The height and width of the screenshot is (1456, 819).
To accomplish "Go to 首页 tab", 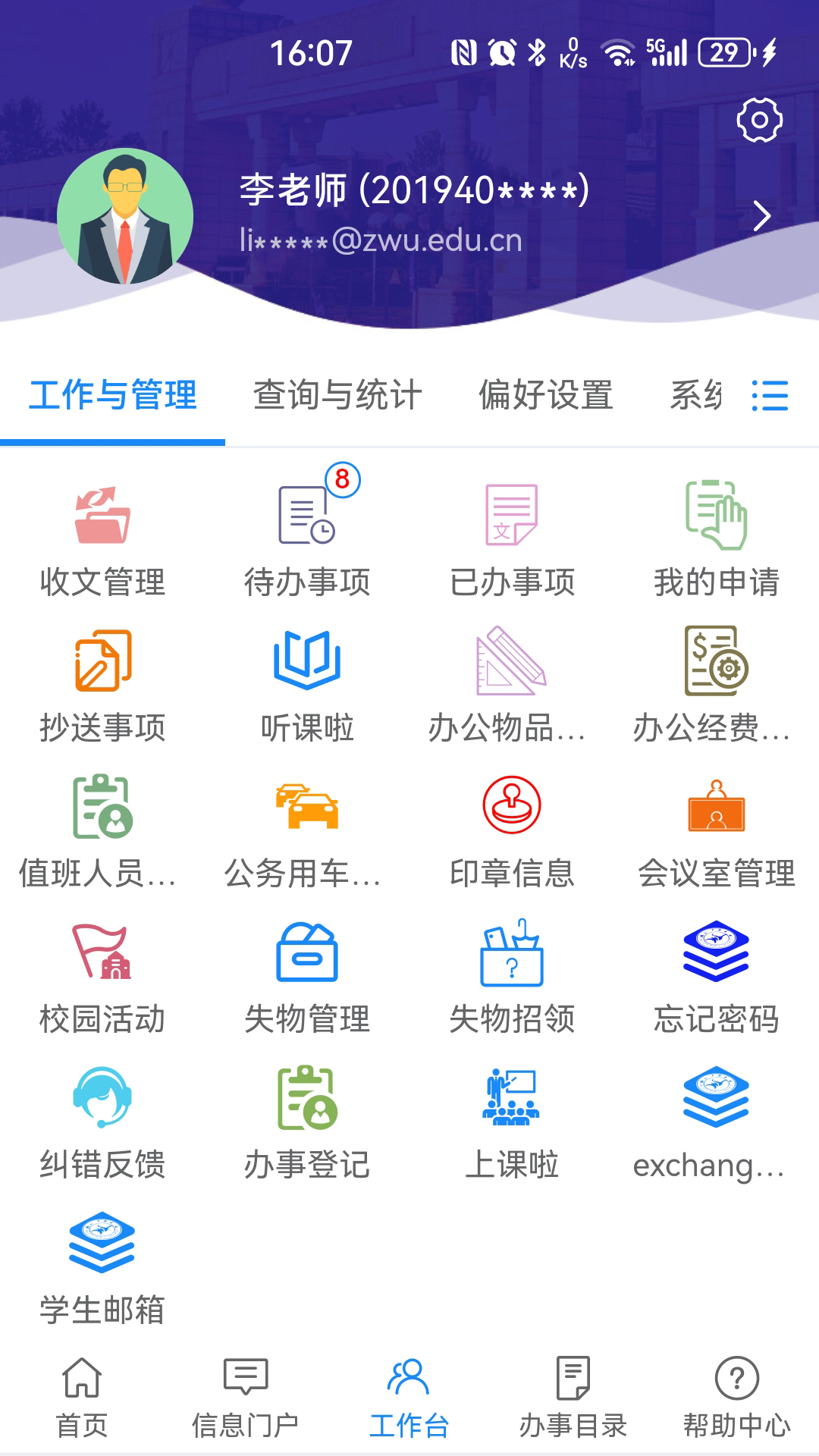I will (x=82, y=1397).
